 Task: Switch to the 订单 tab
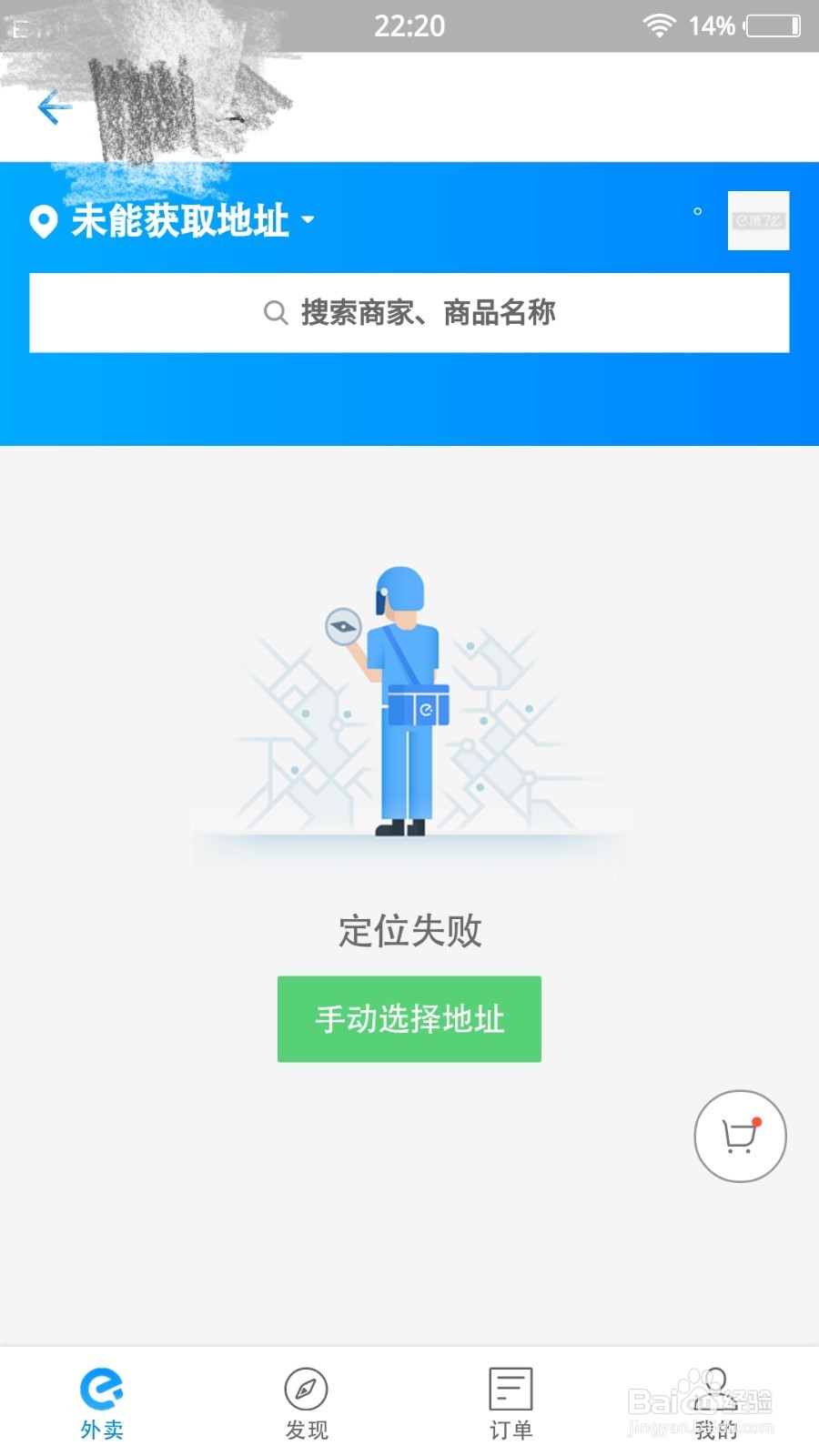tap(511, 1401)
